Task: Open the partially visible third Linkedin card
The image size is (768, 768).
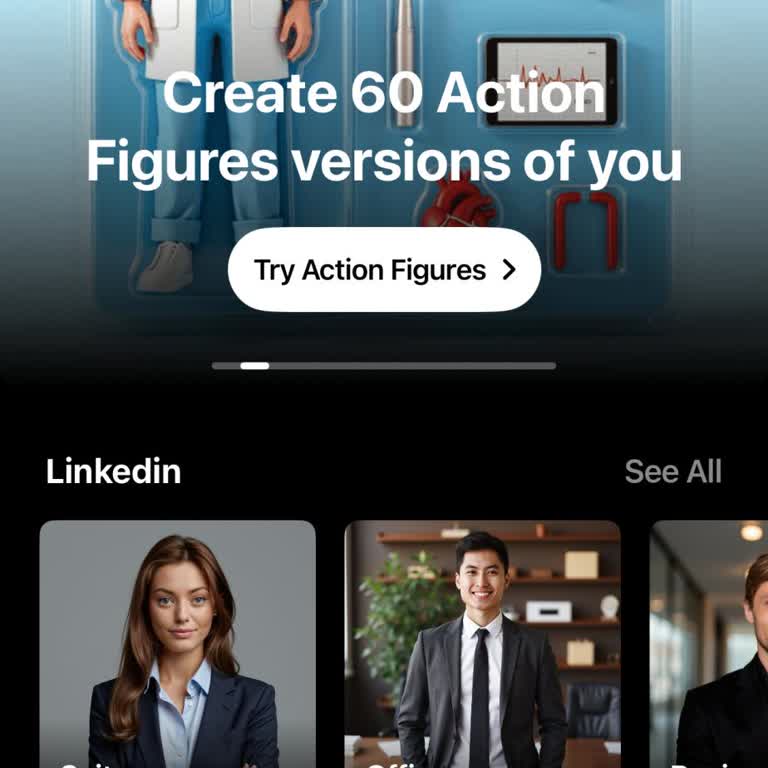Action: tap(710, 643)
